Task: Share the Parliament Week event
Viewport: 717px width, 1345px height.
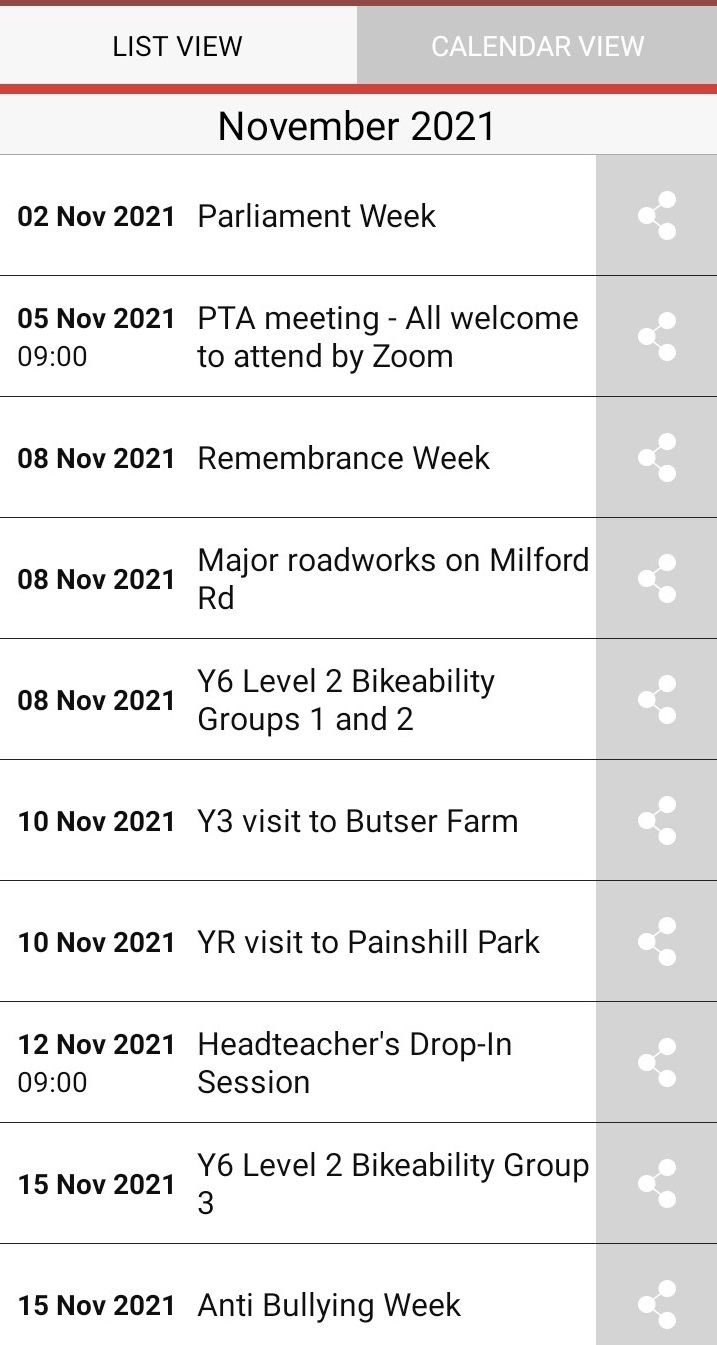Action: coord(657,215)
